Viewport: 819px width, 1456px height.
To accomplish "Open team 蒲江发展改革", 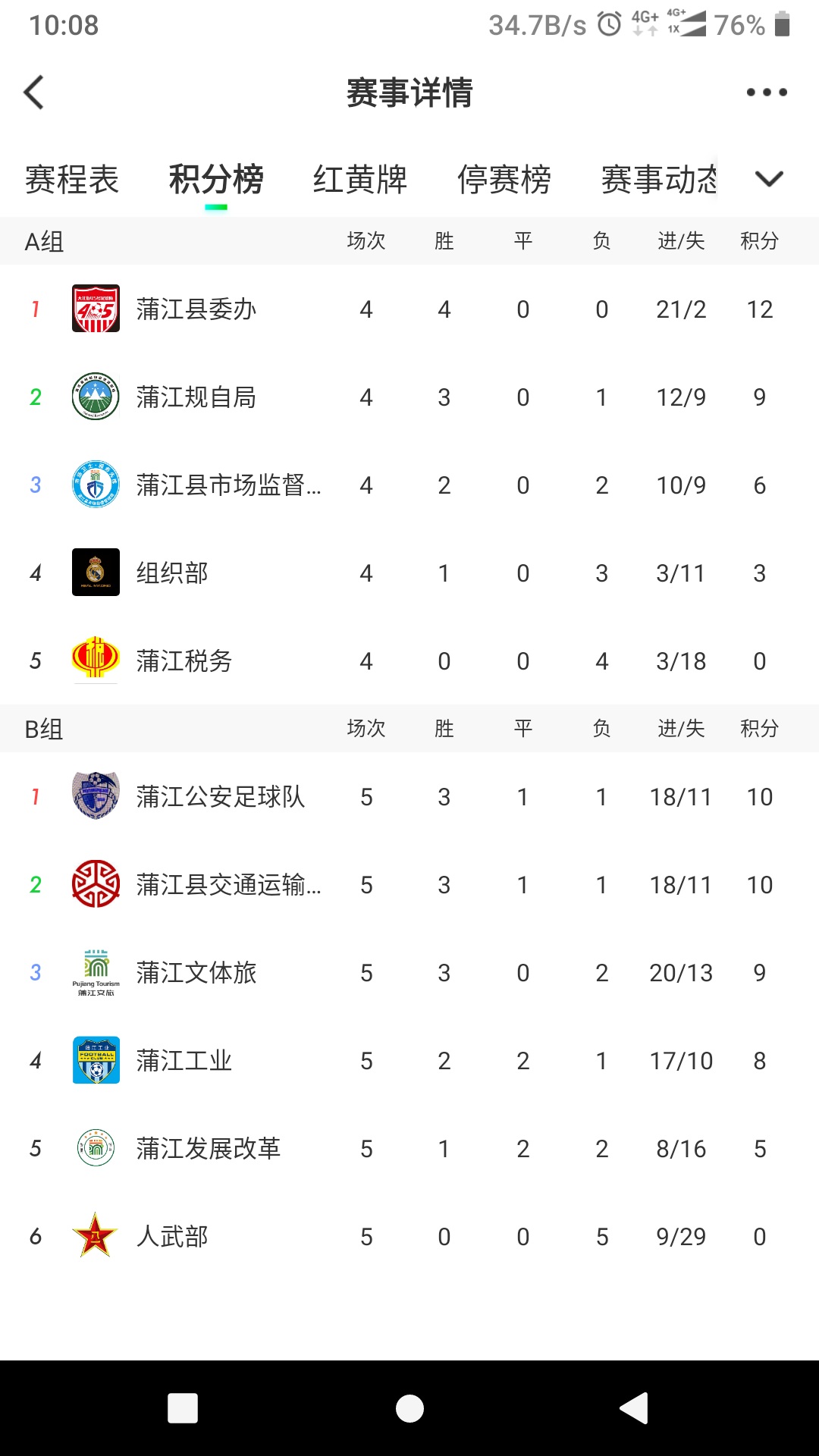I will pos(409,1148).
